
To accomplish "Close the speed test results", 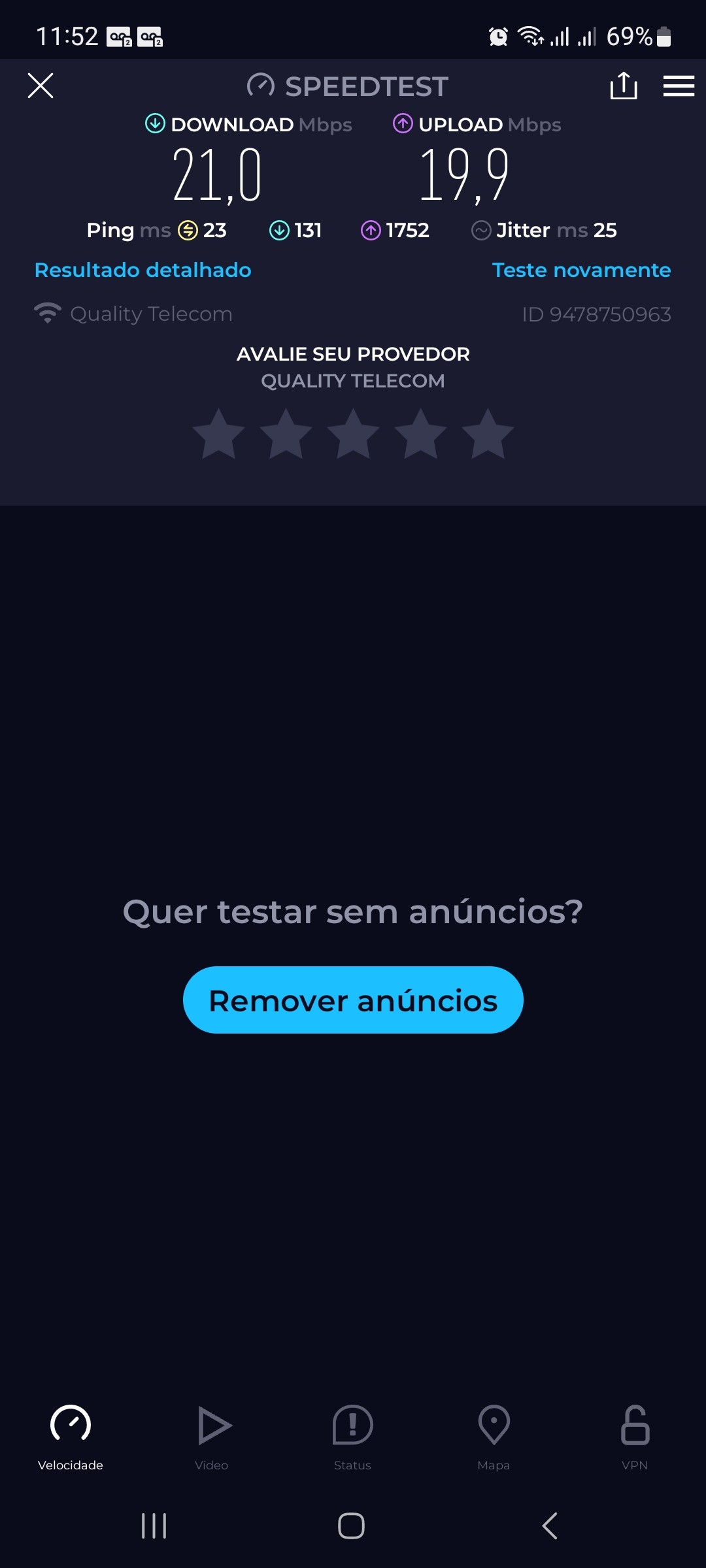I will pyautogui.click(x=41, y=86).
